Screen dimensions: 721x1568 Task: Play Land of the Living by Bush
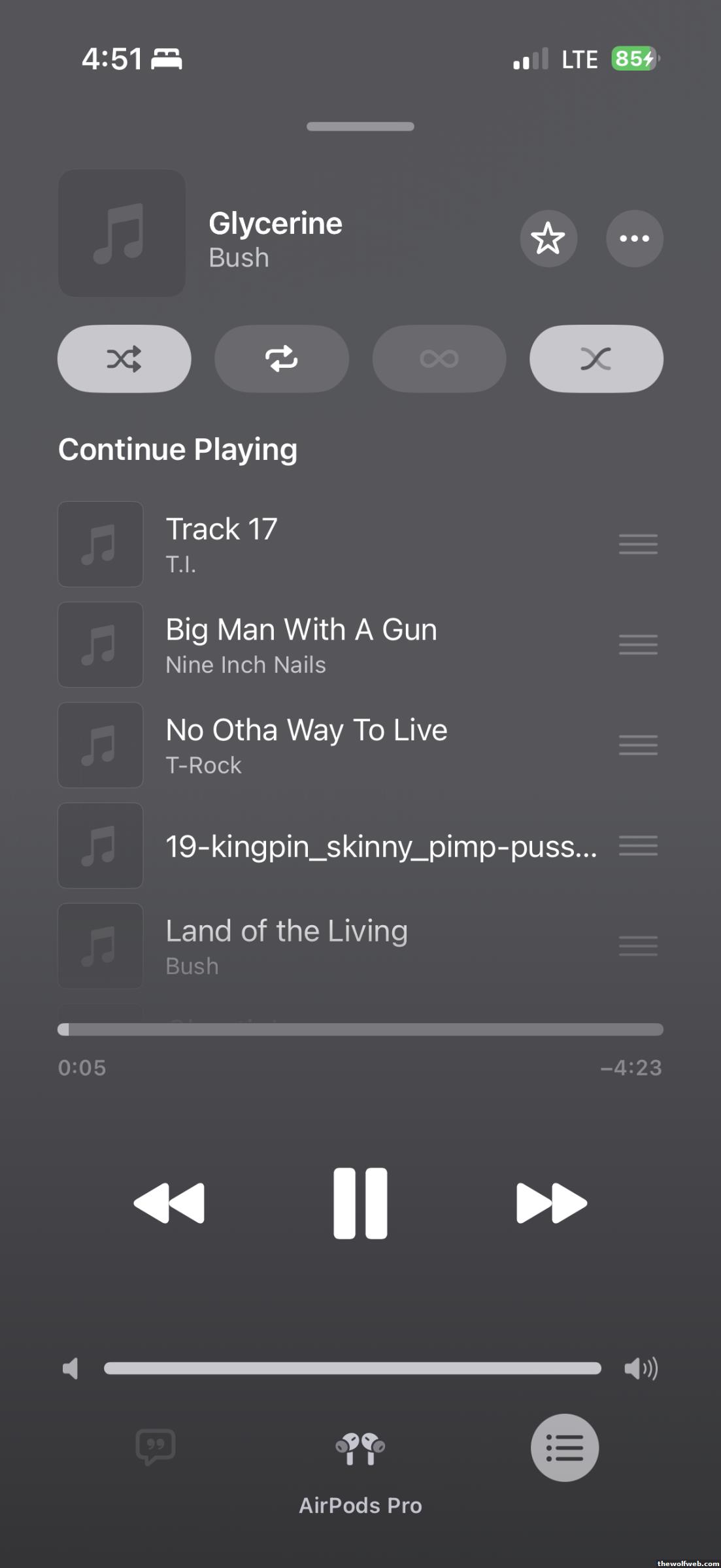(327, 946)
